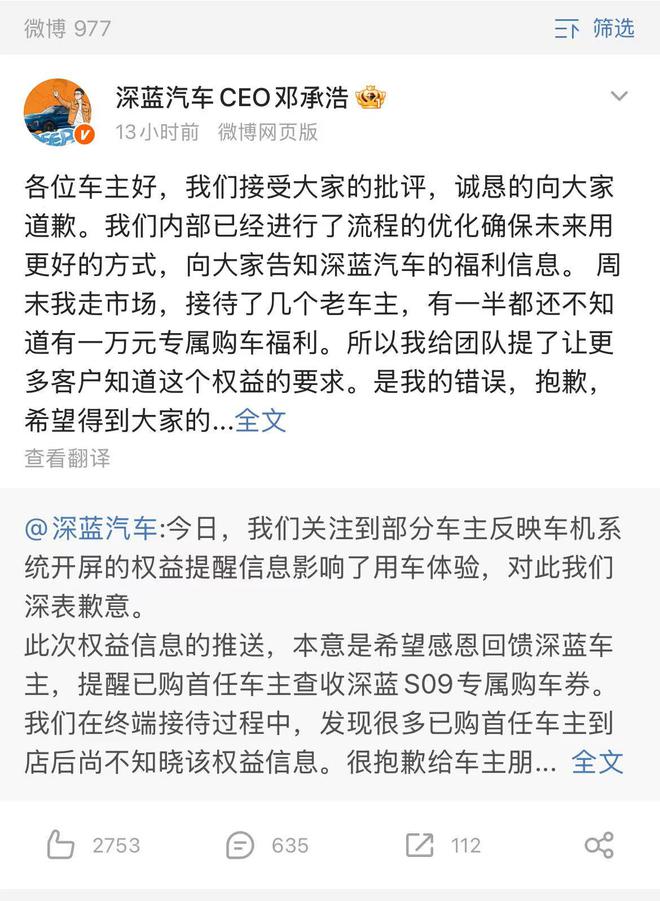660x901 pixels.
Task: Expand the post options chevron
Action: tap(619, 97)
